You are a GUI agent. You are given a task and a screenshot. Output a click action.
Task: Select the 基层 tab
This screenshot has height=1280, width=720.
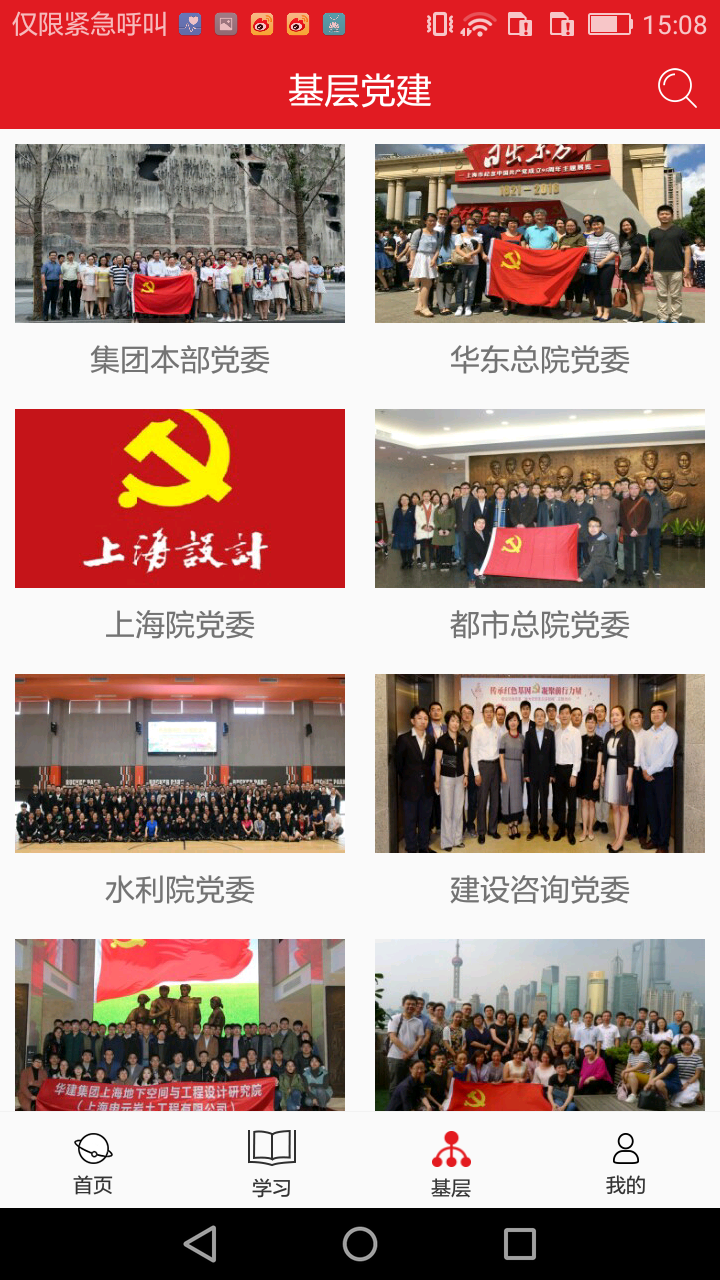(451, 1162)
